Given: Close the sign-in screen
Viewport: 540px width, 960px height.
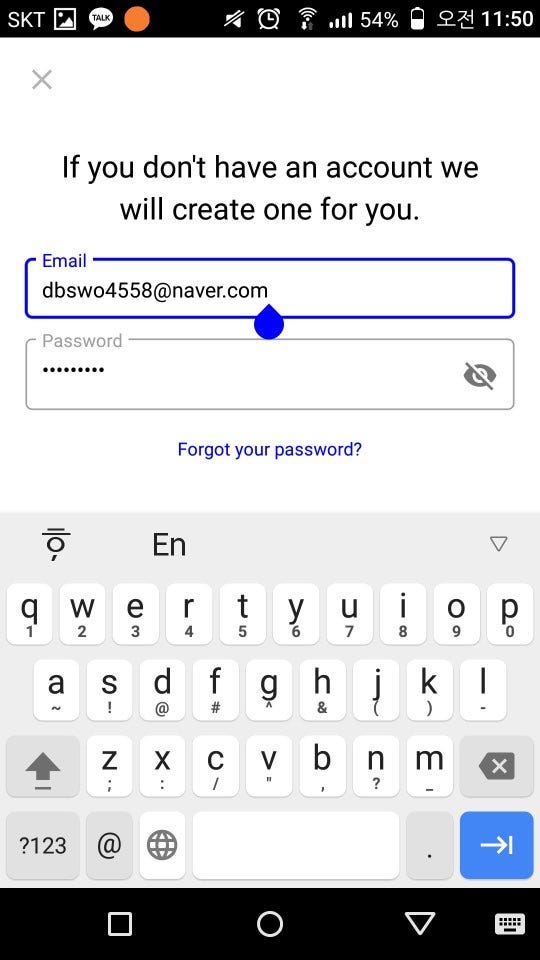Looking at the screenshot, I should click(x=42, y=80).
